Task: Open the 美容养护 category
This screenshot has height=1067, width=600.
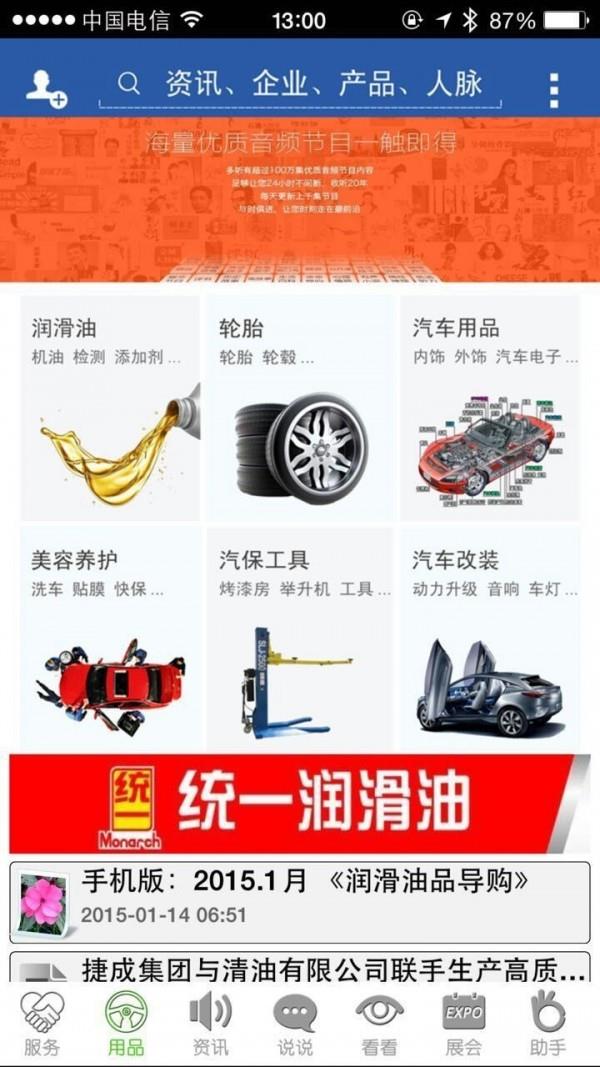Action: pos(110,640)
